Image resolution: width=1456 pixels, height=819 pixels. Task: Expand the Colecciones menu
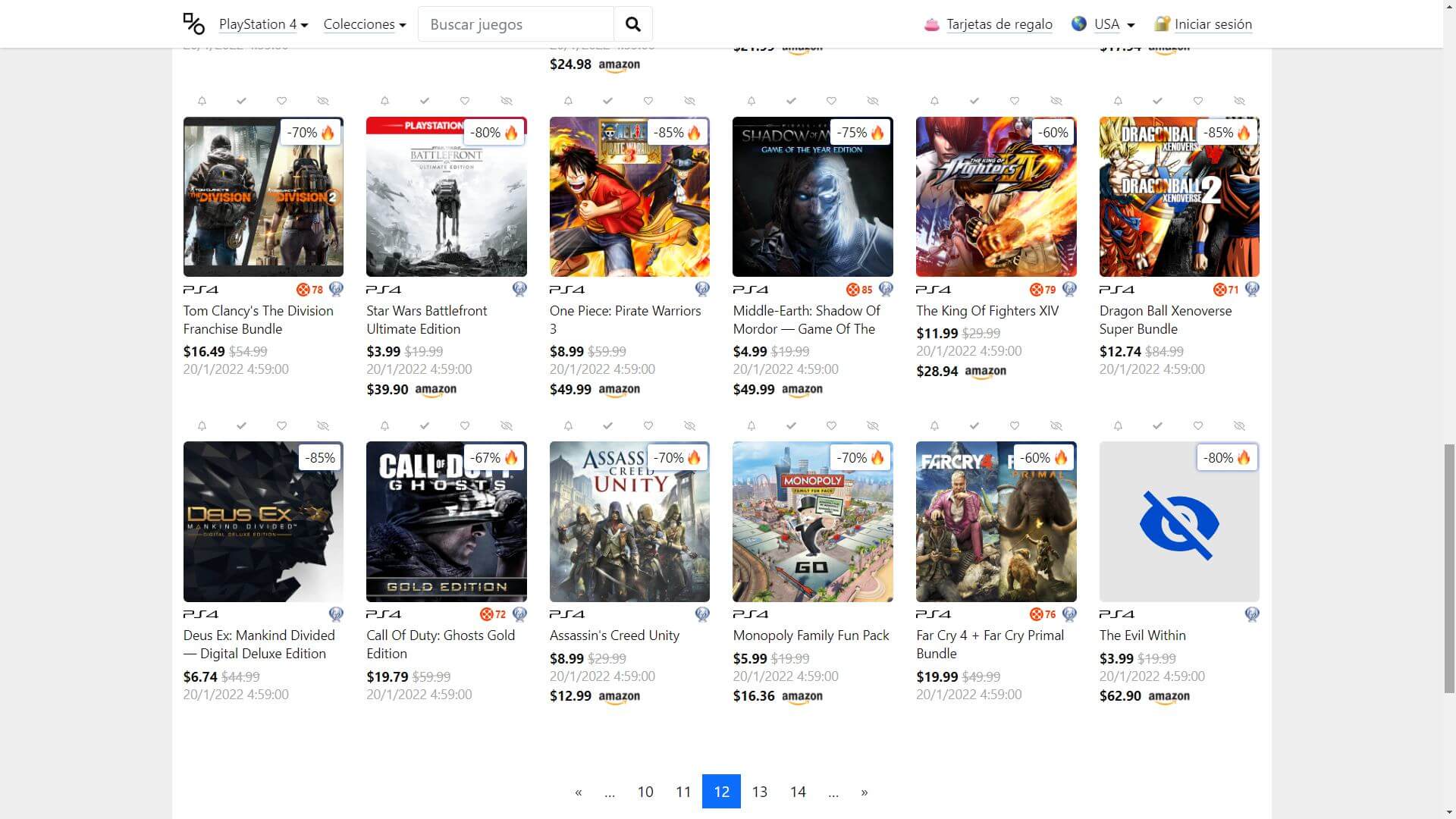click(364, 24)
